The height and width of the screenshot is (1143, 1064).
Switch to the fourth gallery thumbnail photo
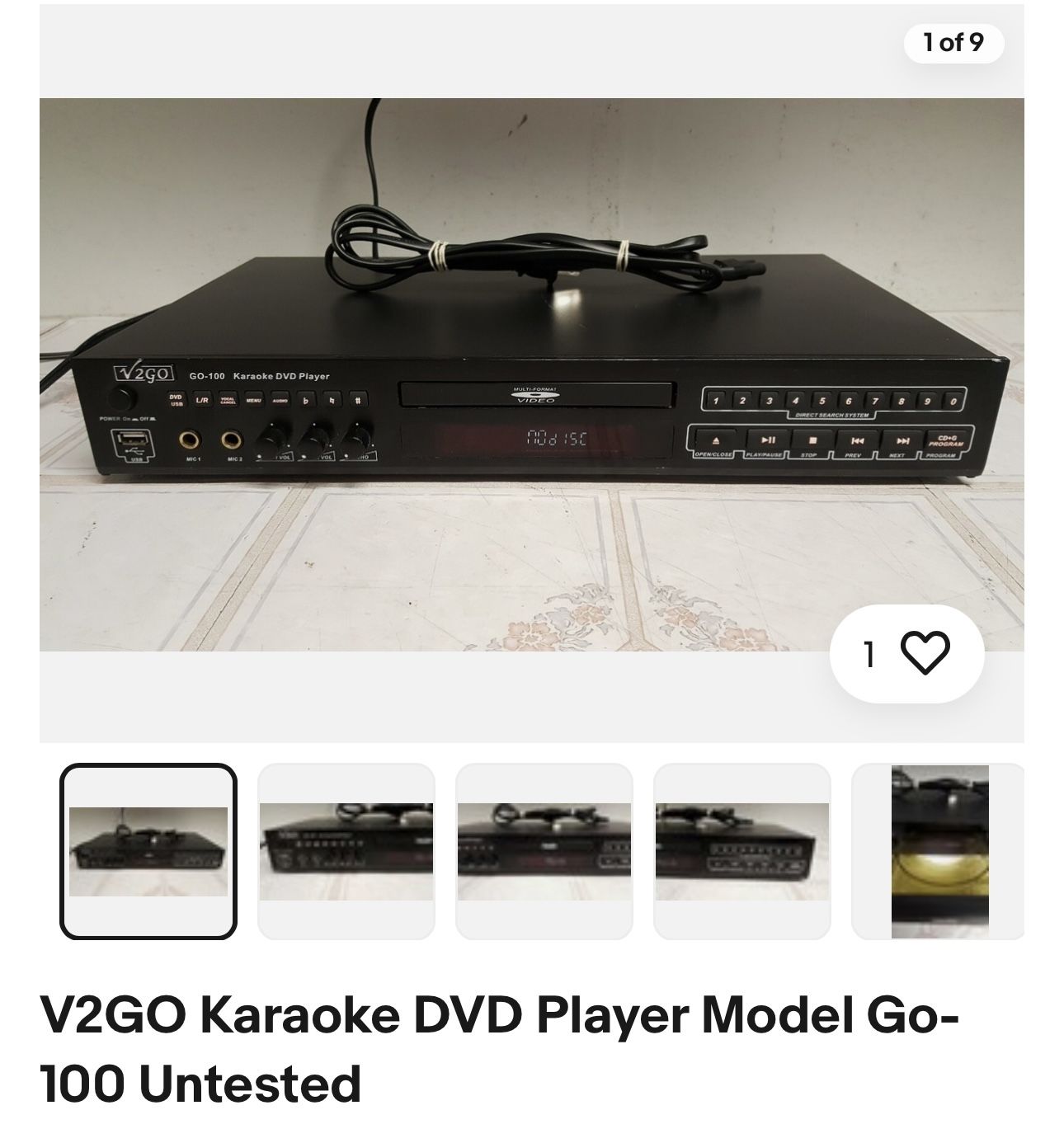point(742,851)
